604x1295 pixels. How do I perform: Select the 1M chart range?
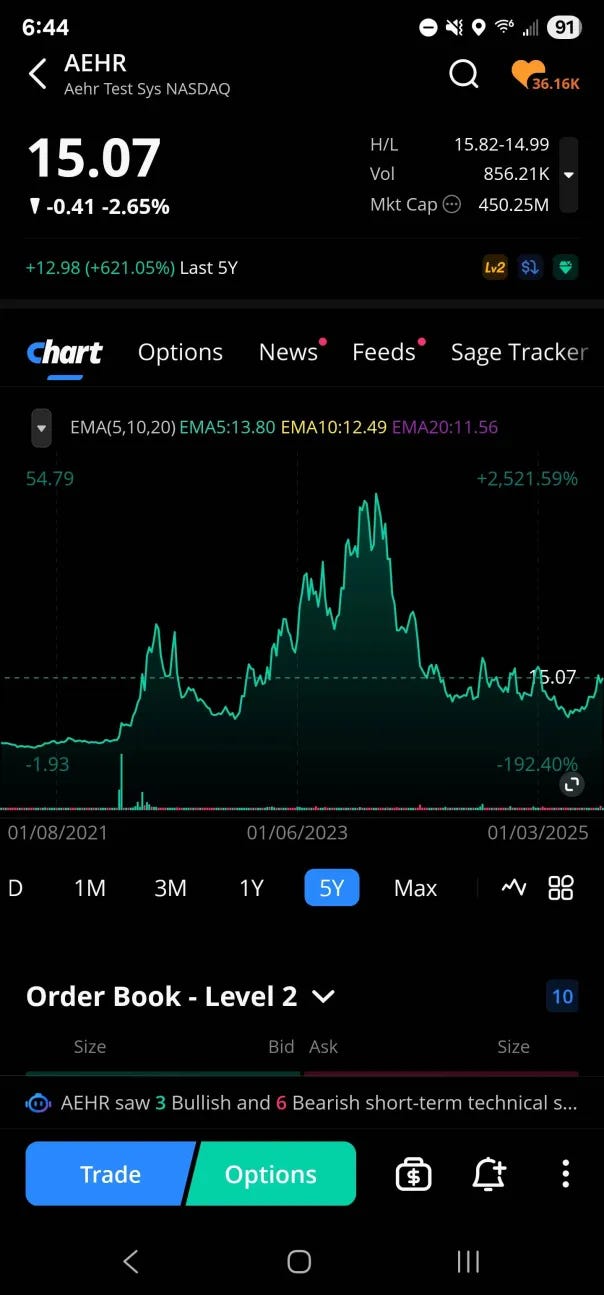pos(90,888)
